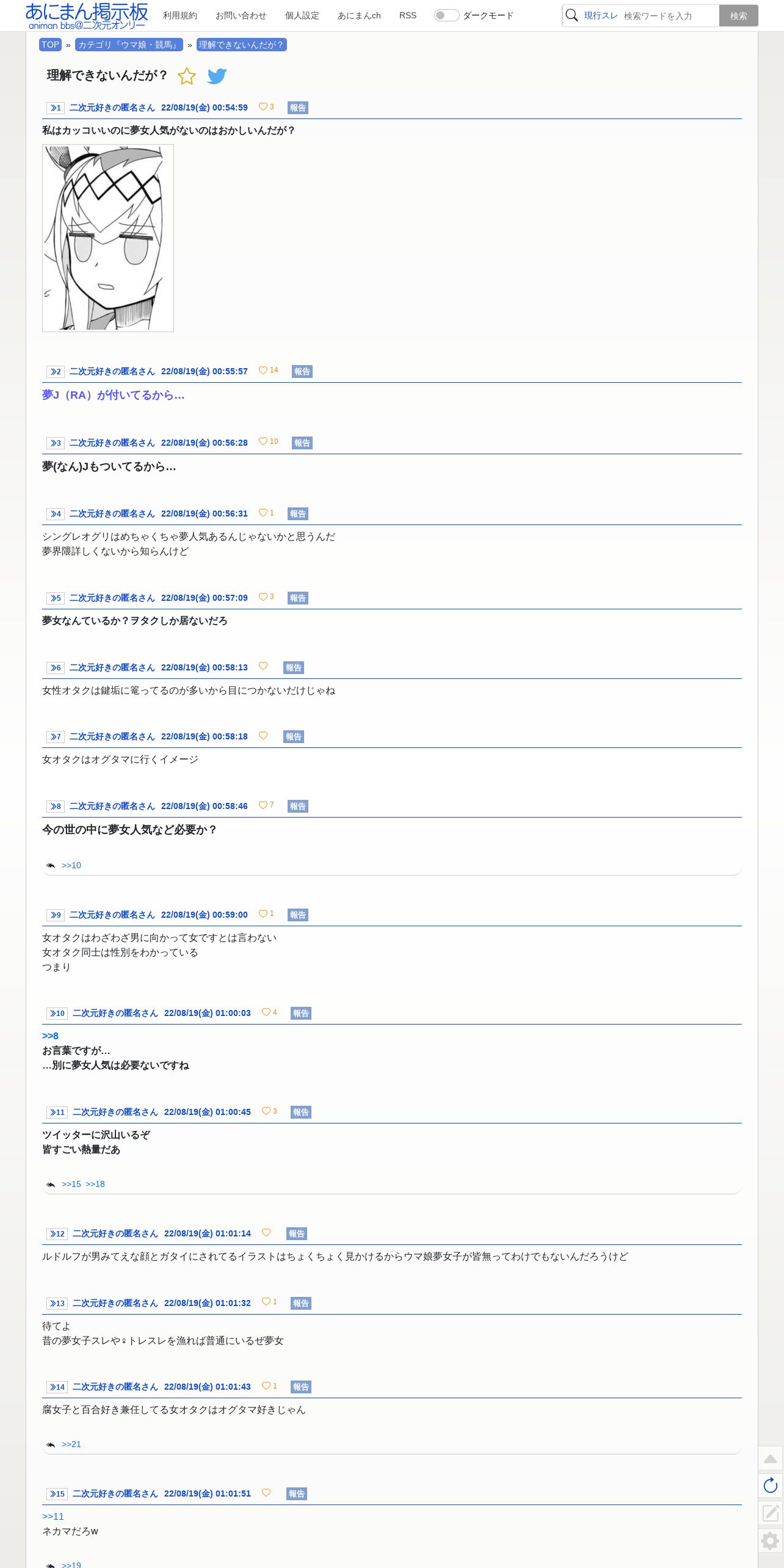The width and height of the screenshot is (784, 1568).
Task: Go to あにまんch
Action: coord(359,15)
